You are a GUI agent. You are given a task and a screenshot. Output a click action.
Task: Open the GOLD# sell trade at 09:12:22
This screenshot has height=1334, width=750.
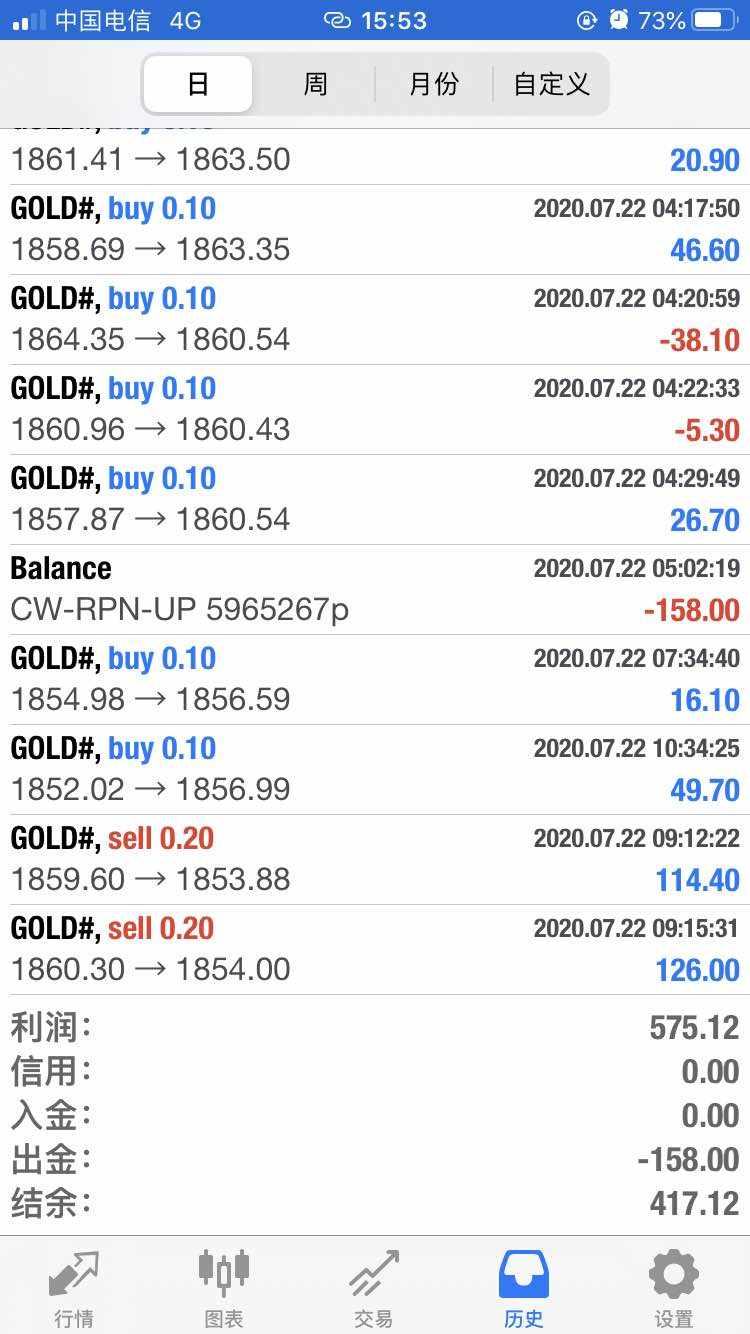(375, 860)
